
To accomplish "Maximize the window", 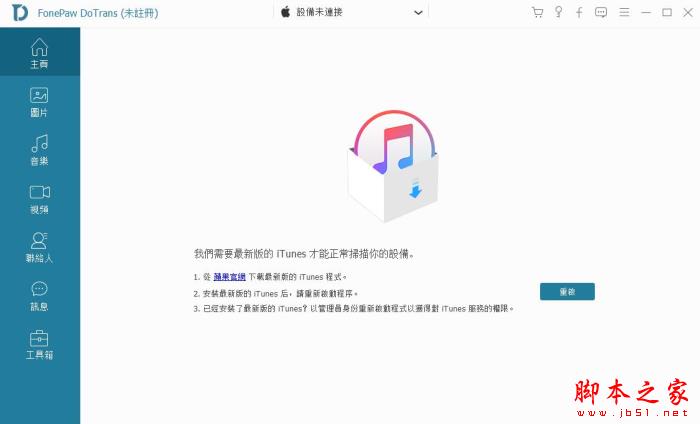I will 667,13.
